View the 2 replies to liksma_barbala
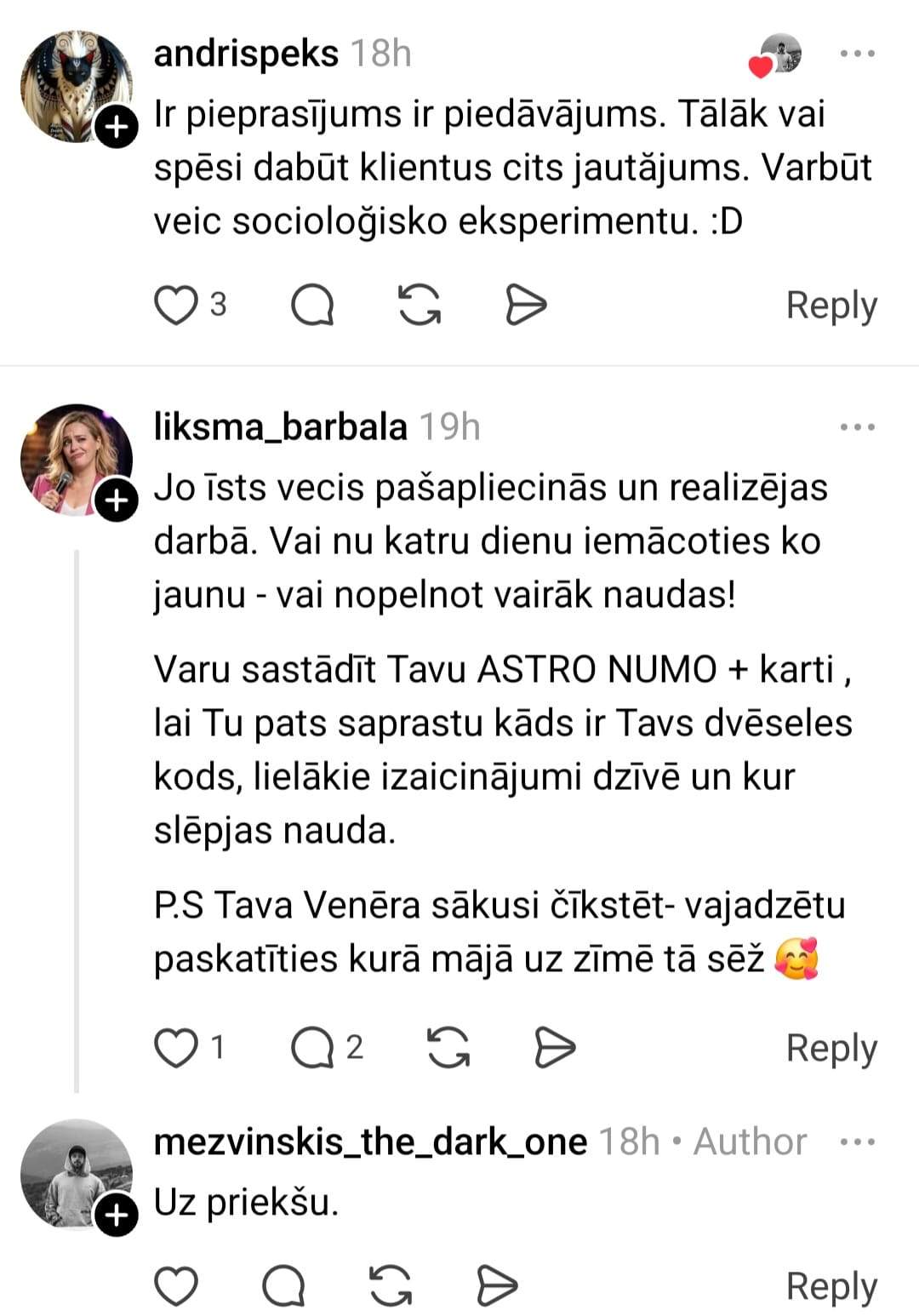This screenshot has width=919, height=1316. pyautogui.click(x=328, y=1048)
